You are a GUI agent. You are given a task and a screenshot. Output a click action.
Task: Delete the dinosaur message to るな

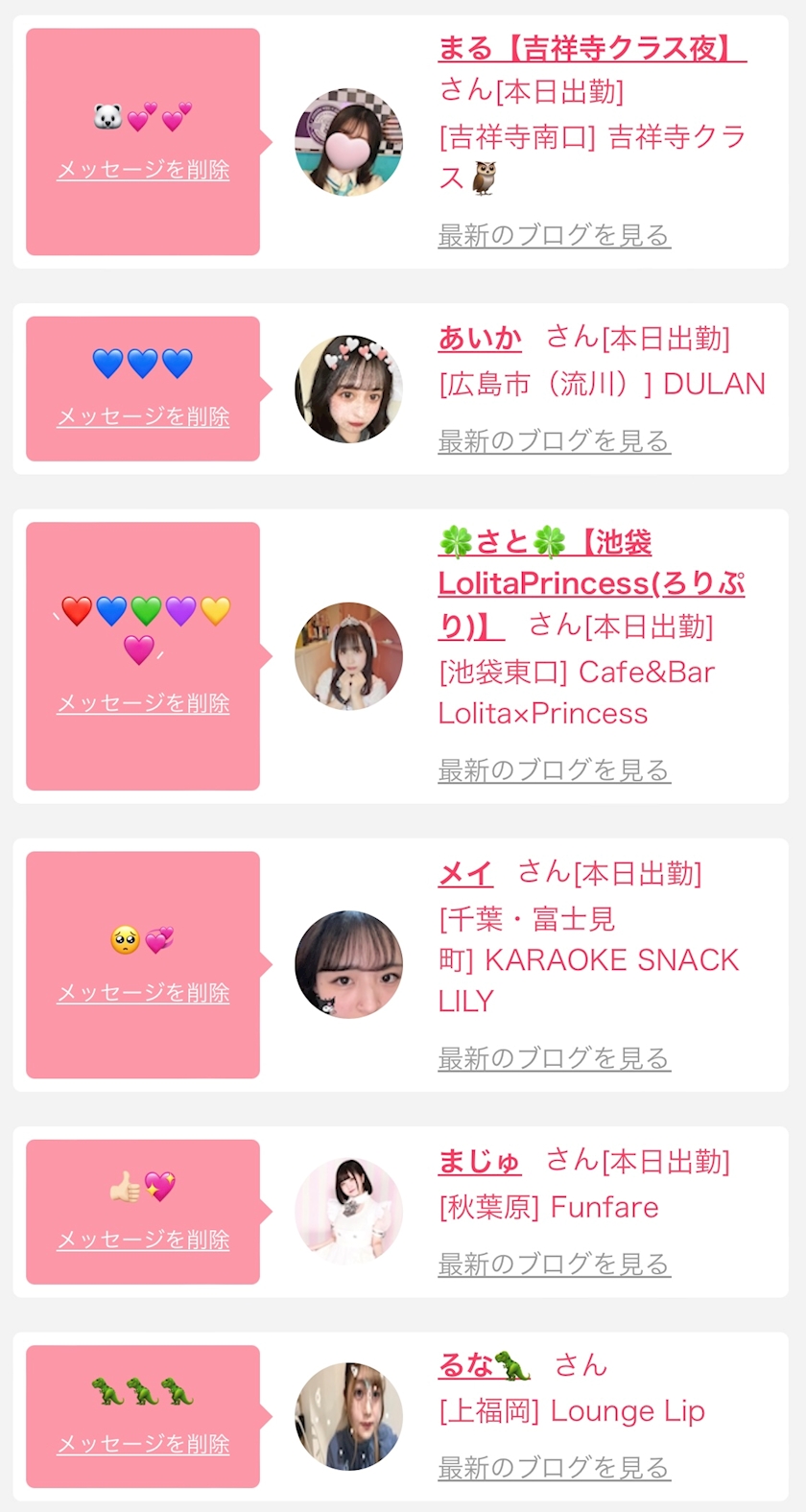click(x=143, y=1444)
